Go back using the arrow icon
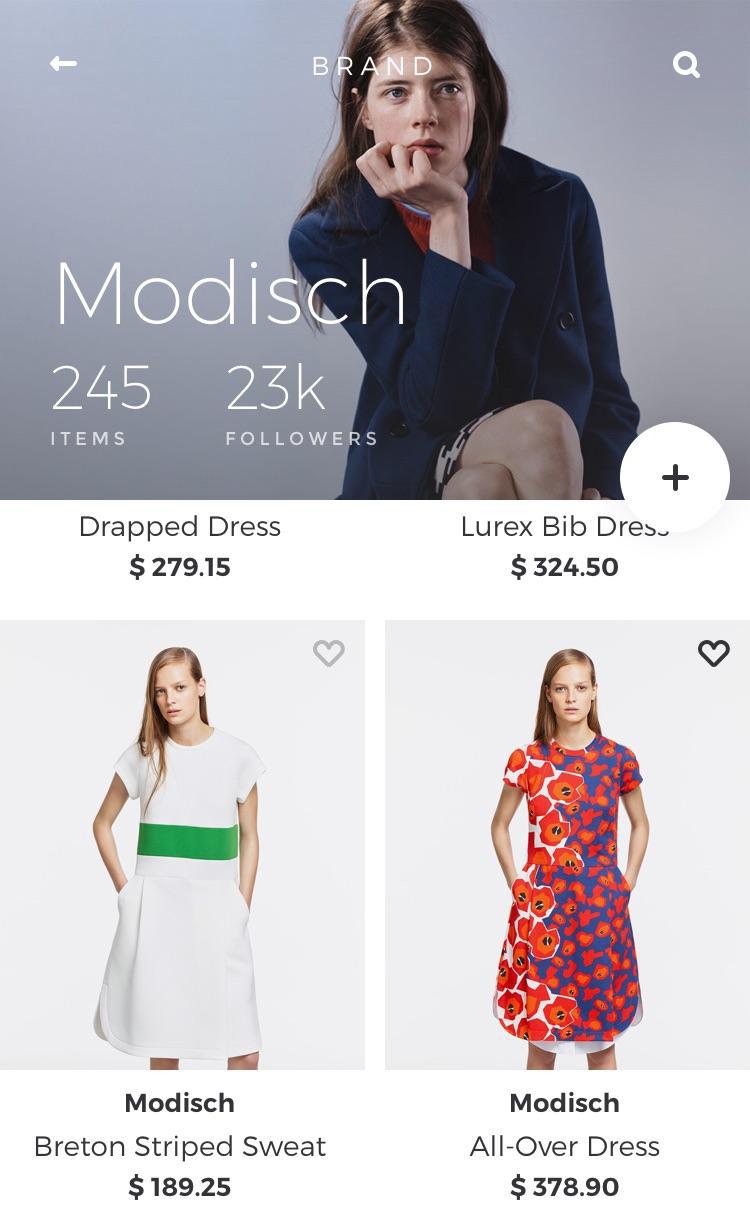Screen dimensions: 750x1213 pyautogui.click(x=63, y=64)
